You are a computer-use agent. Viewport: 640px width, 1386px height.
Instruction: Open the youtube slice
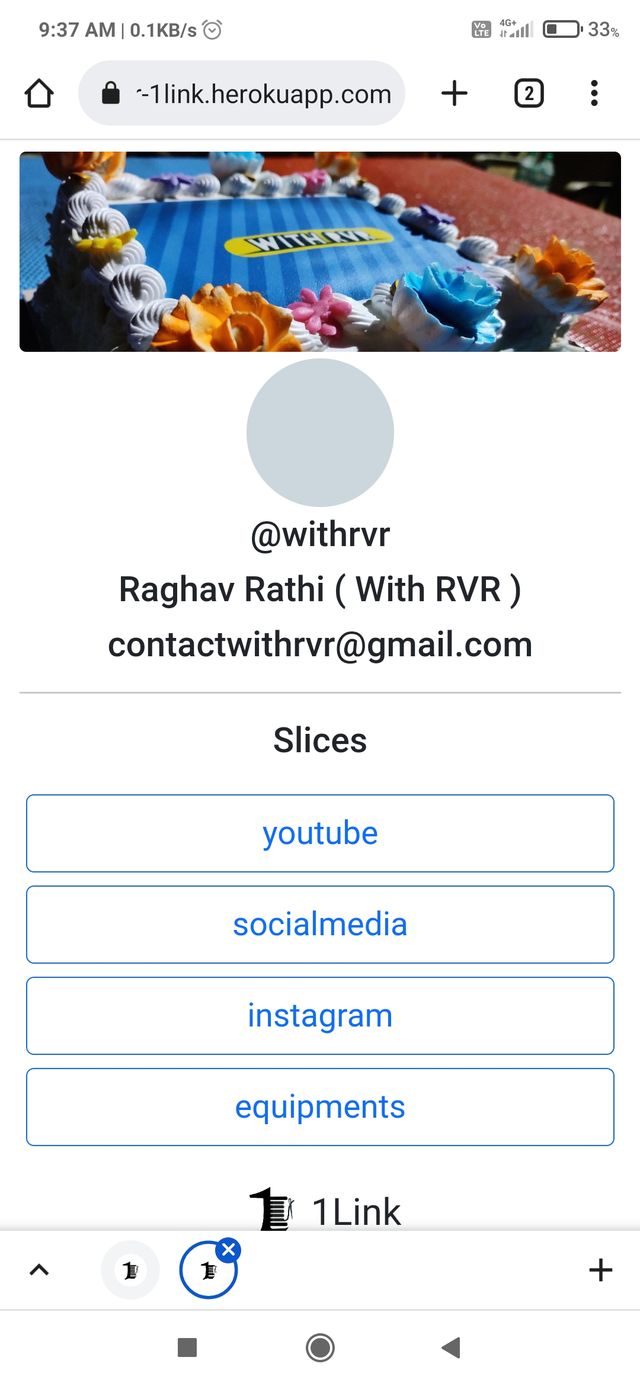coord(320,834)
